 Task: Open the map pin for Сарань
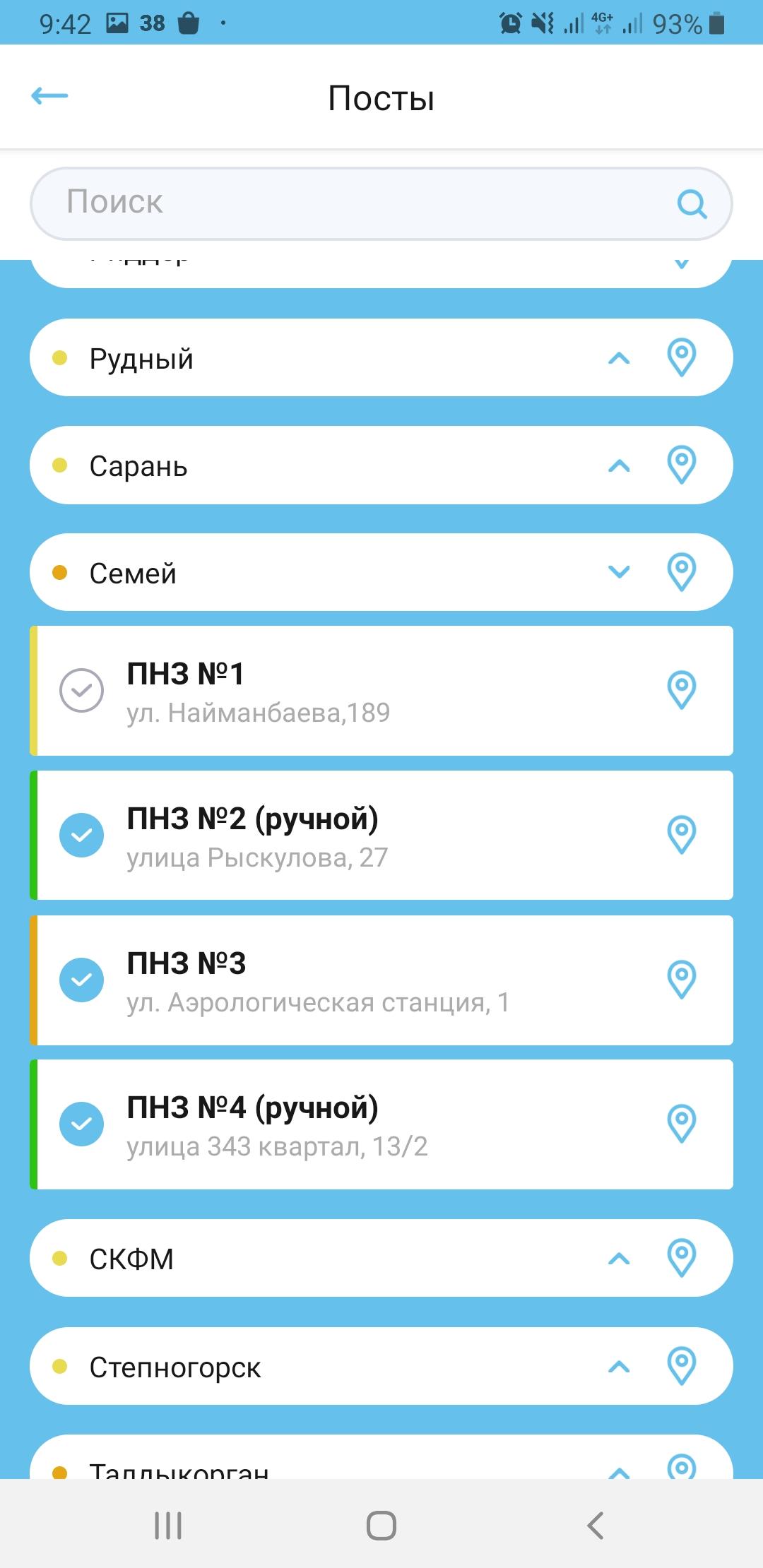pyautogui.click(x=682, y=465)
